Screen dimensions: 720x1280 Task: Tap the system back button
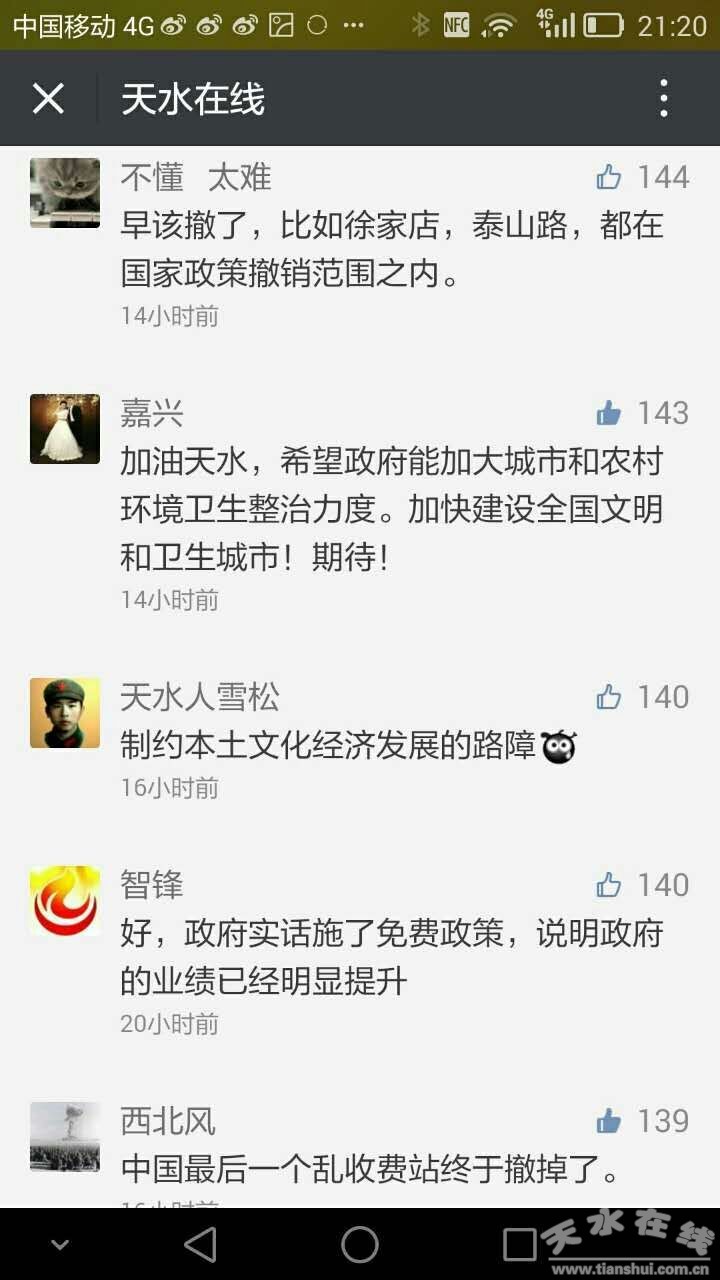pos(200,1244)
